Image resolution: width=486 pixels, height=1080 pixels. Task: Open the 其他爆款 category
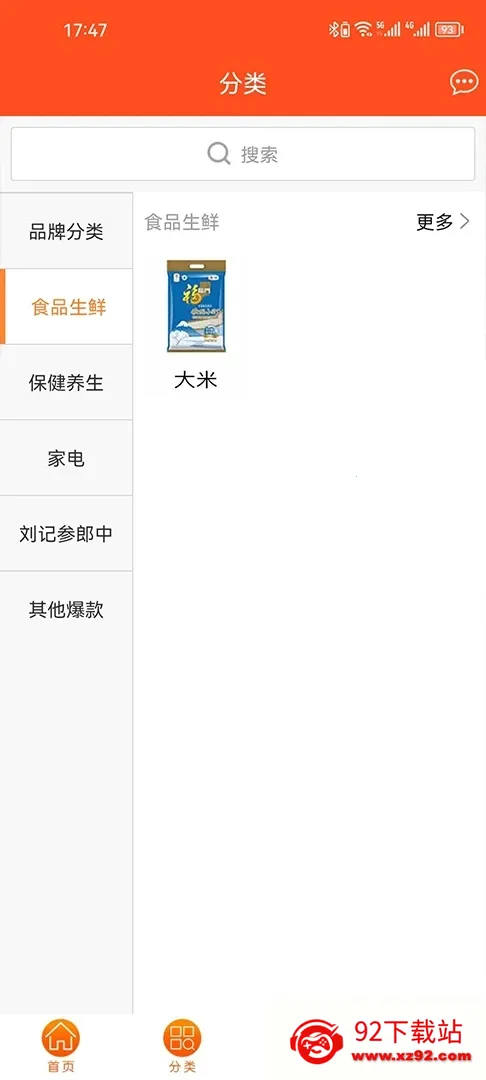pyautogui.click(x=66, y=610)
